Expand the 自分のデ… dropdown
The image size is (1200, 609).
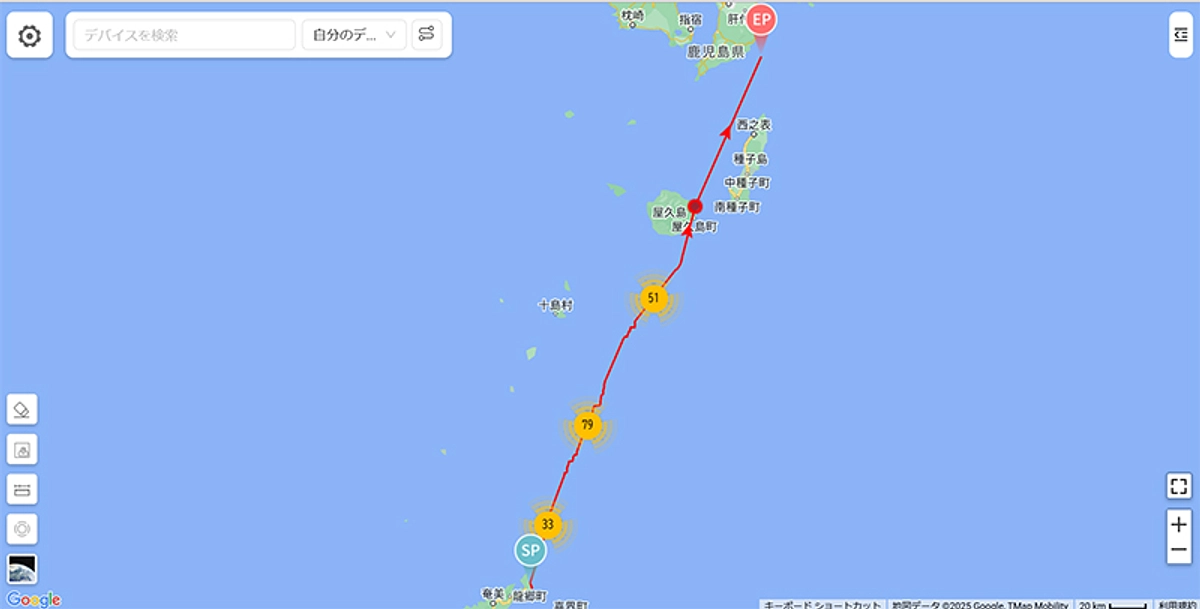pos(354,35)
